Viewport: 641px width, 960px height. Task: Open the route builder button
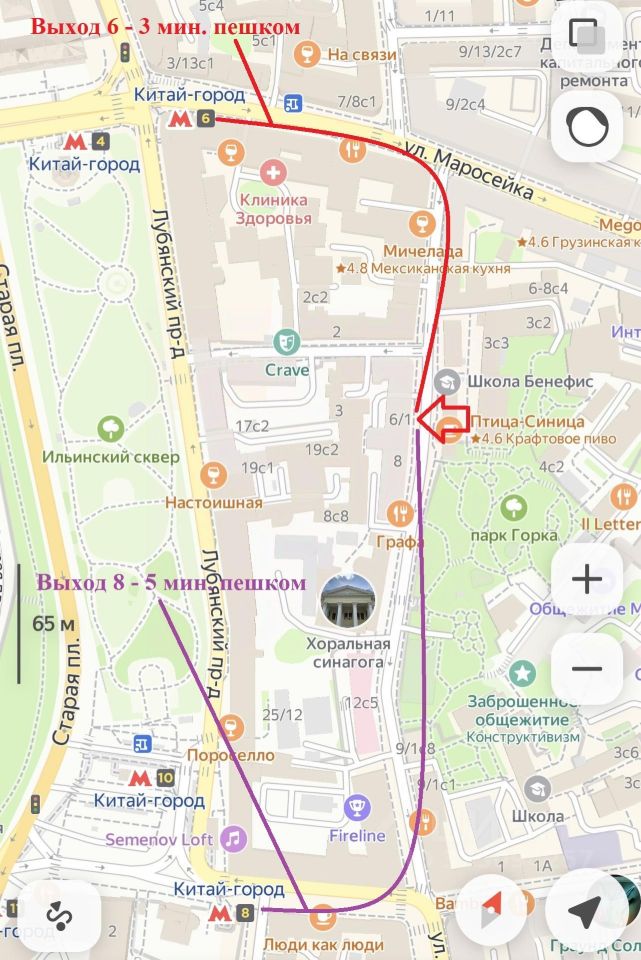pyautogui.click(x=60, y=914)
